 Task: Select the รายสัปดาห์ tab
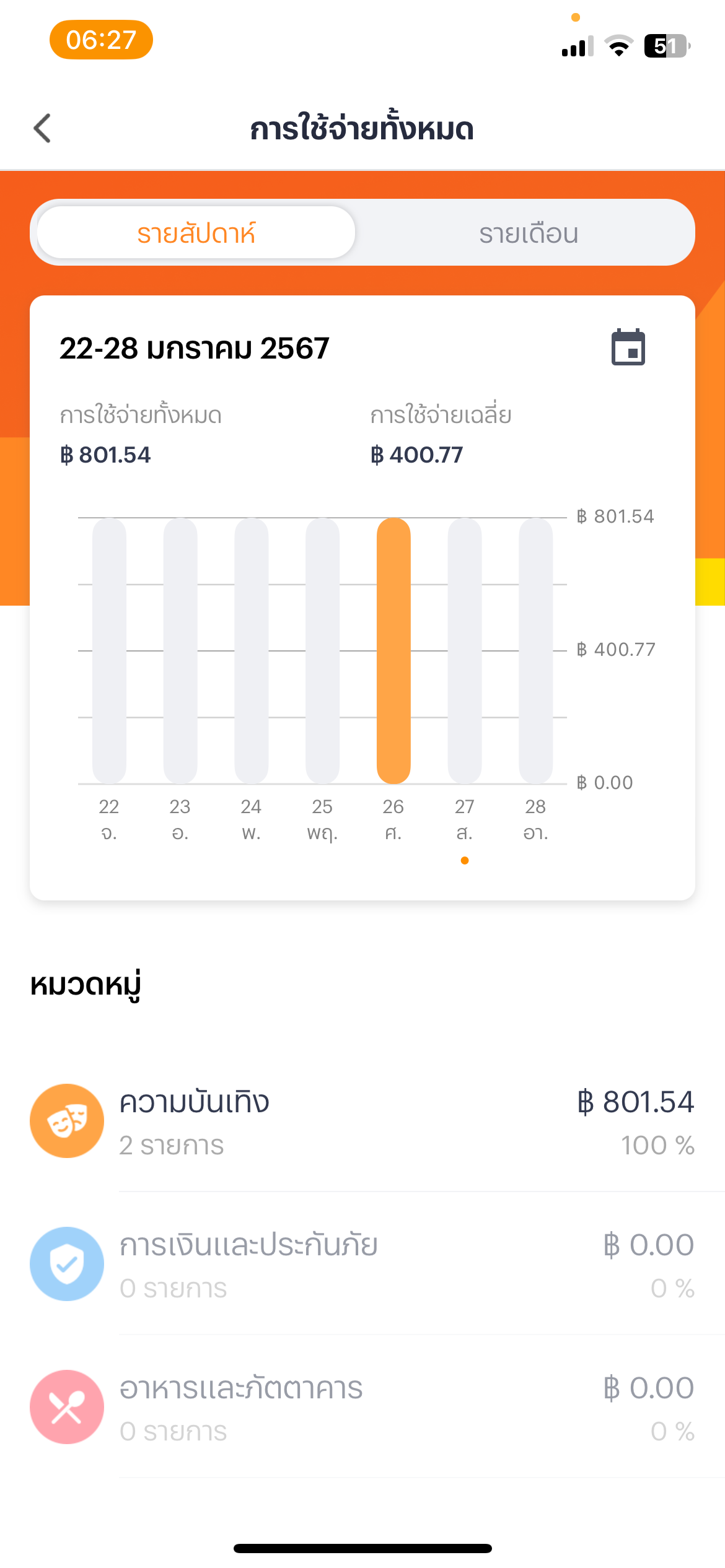(196, 233)
